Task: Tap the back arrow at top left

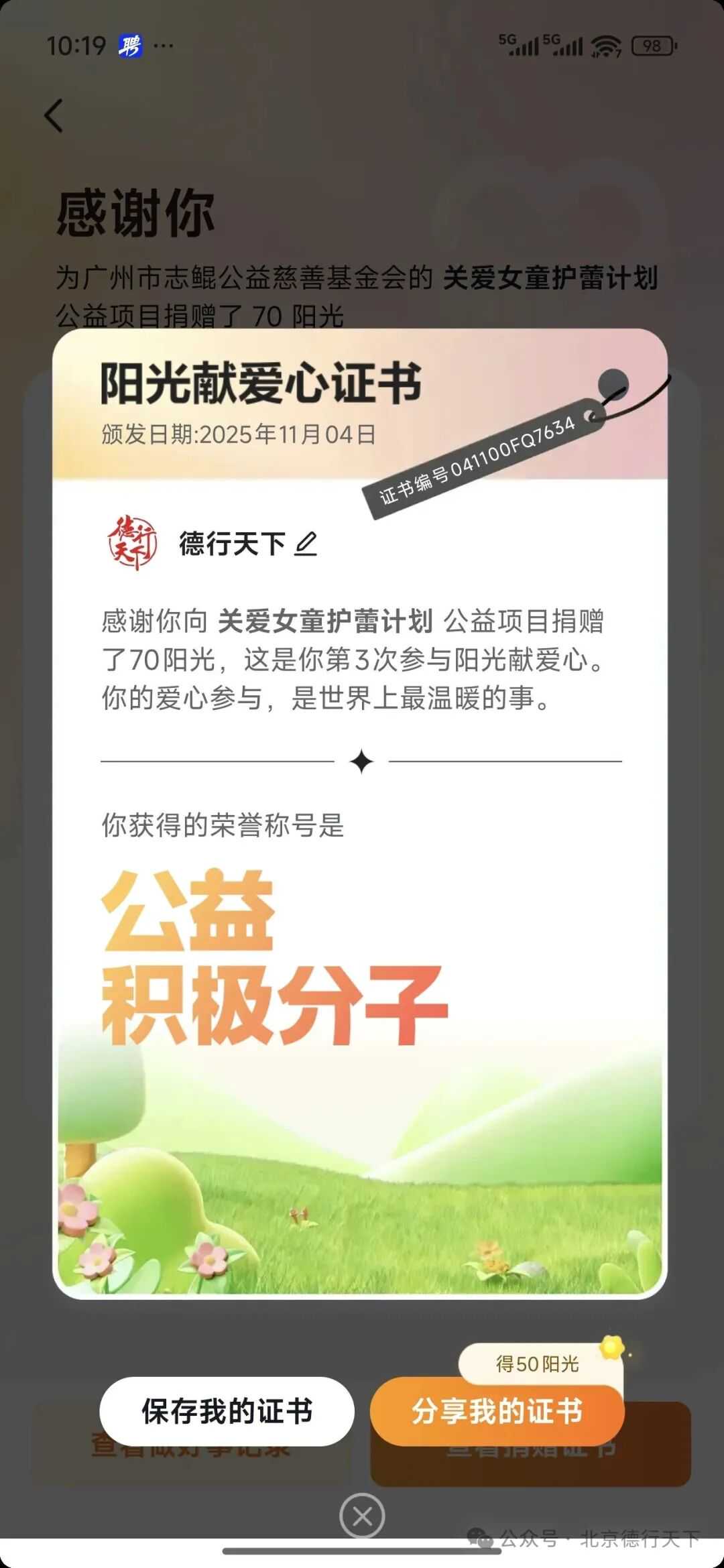Action: [54, 115]
